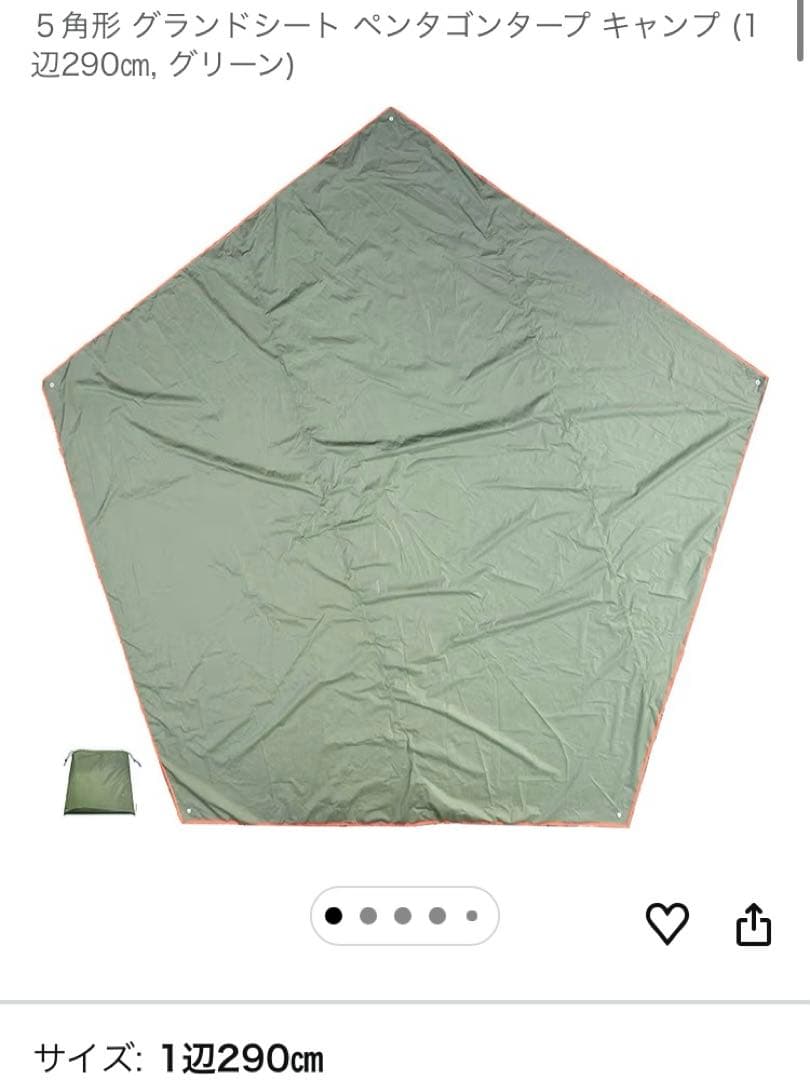Add this tarp to the wish list
This screenshot has height=1080, width=810.
(668, 923)
